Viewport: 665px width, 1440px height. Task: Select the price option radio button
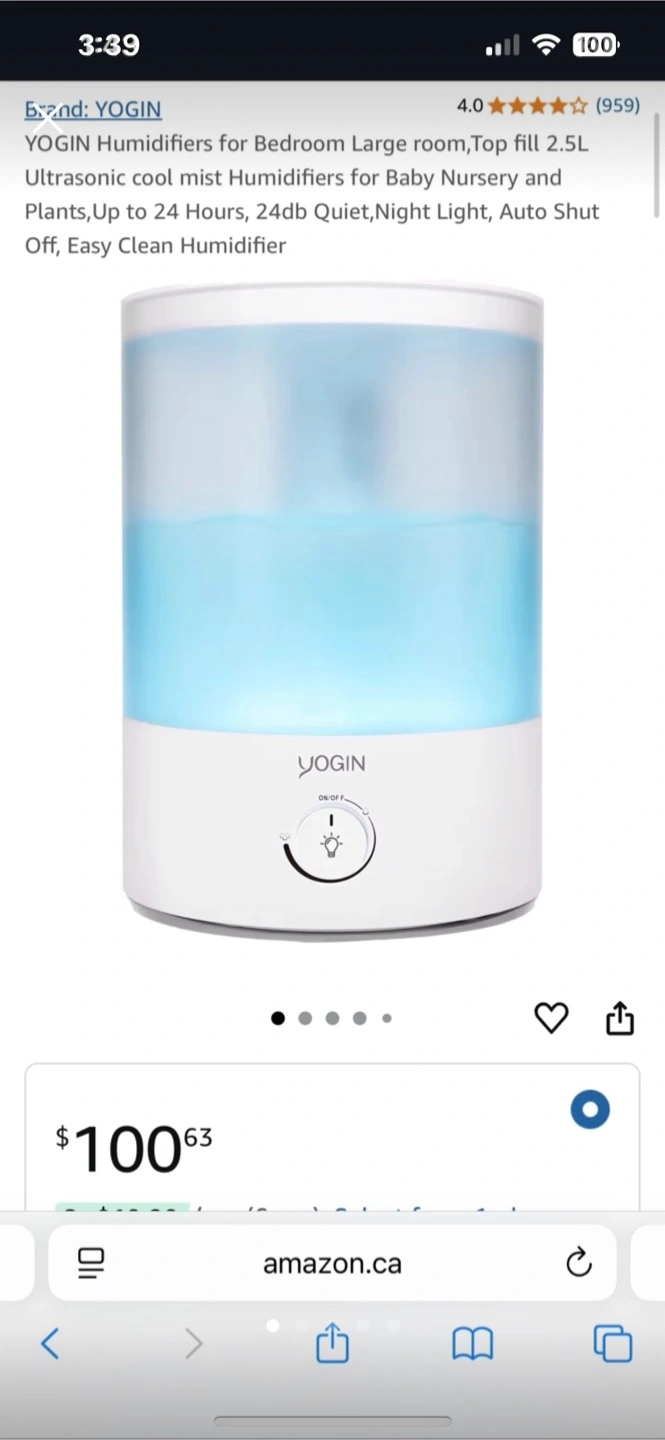click(x=590, y=1110)
